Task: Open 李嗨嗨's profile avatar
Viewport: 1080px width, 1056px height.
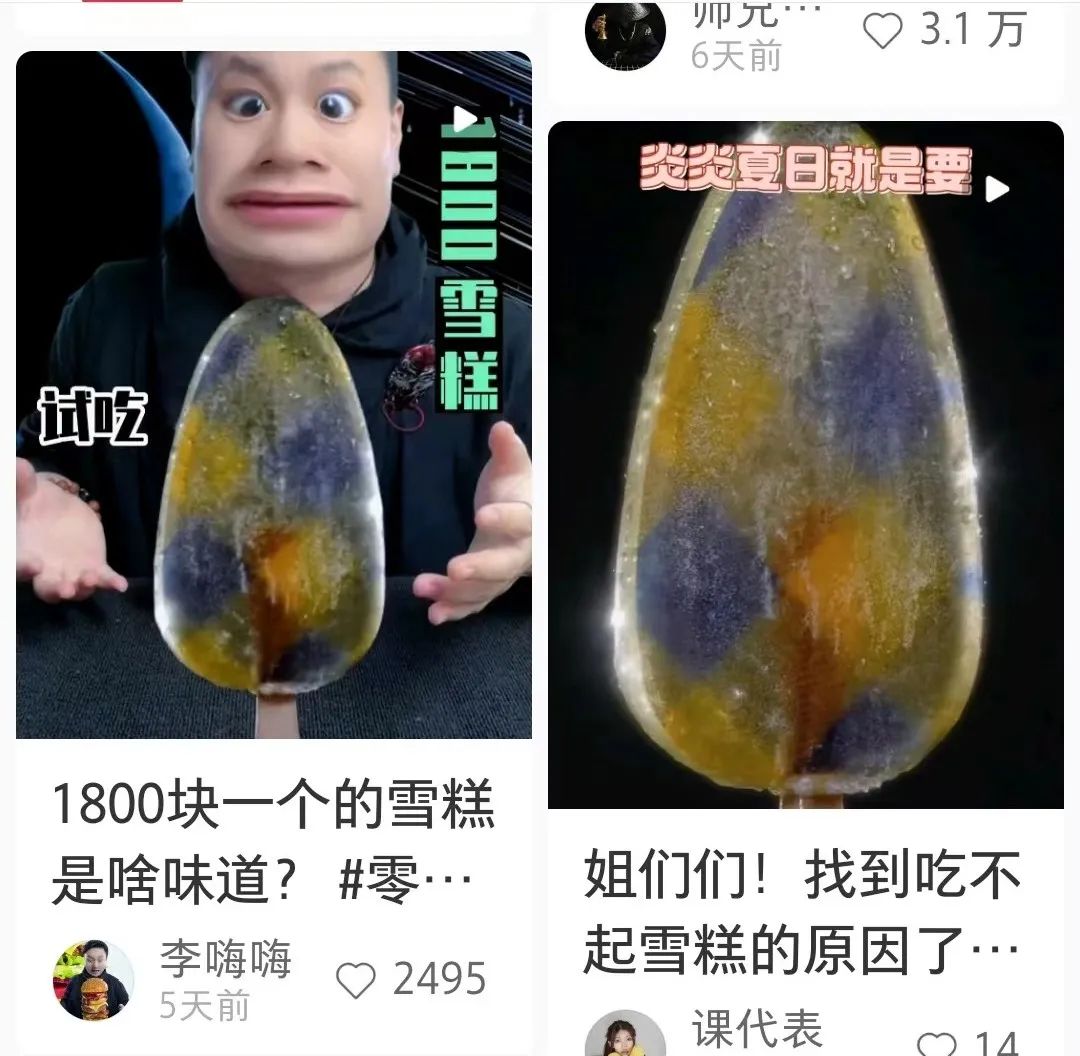Action: click(93, 979)
